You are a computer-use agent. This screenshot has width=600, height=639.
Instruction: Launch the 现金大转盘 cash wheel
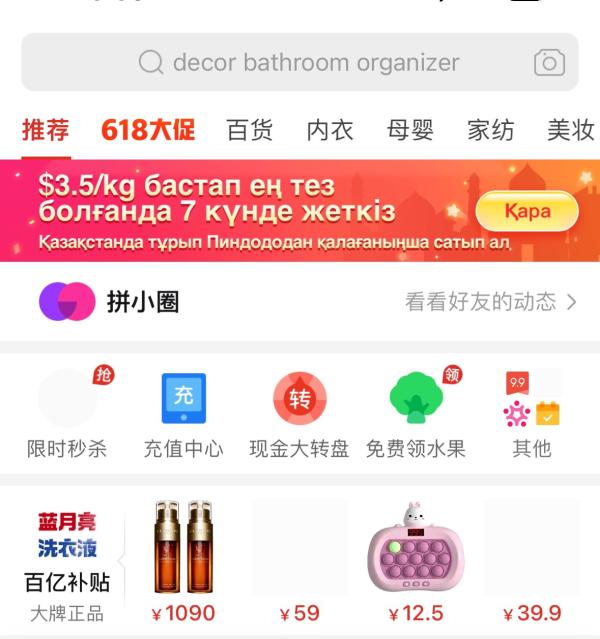click(x=299, y=412)
